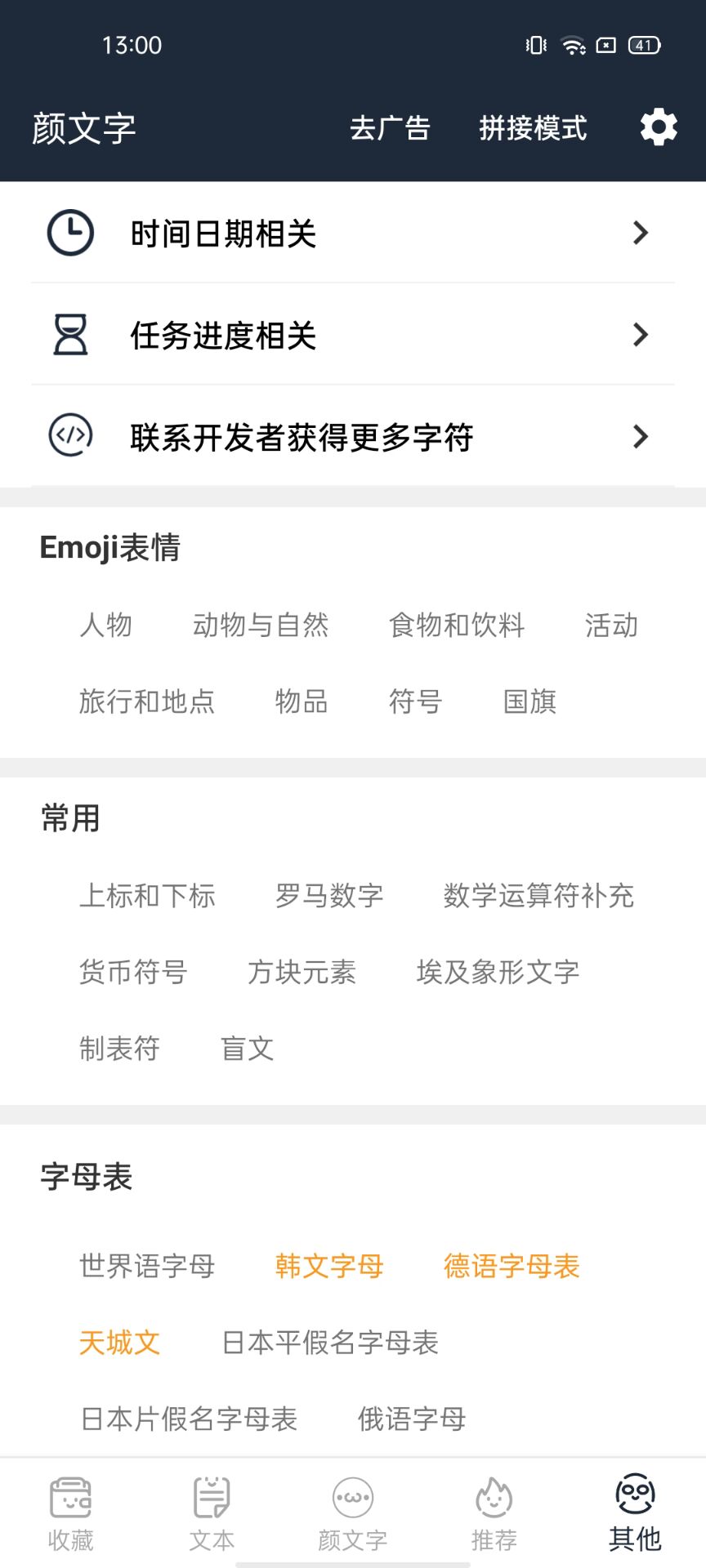Select the 盲文 option
The image size is (706, 1568).
tap(248, 1048)
